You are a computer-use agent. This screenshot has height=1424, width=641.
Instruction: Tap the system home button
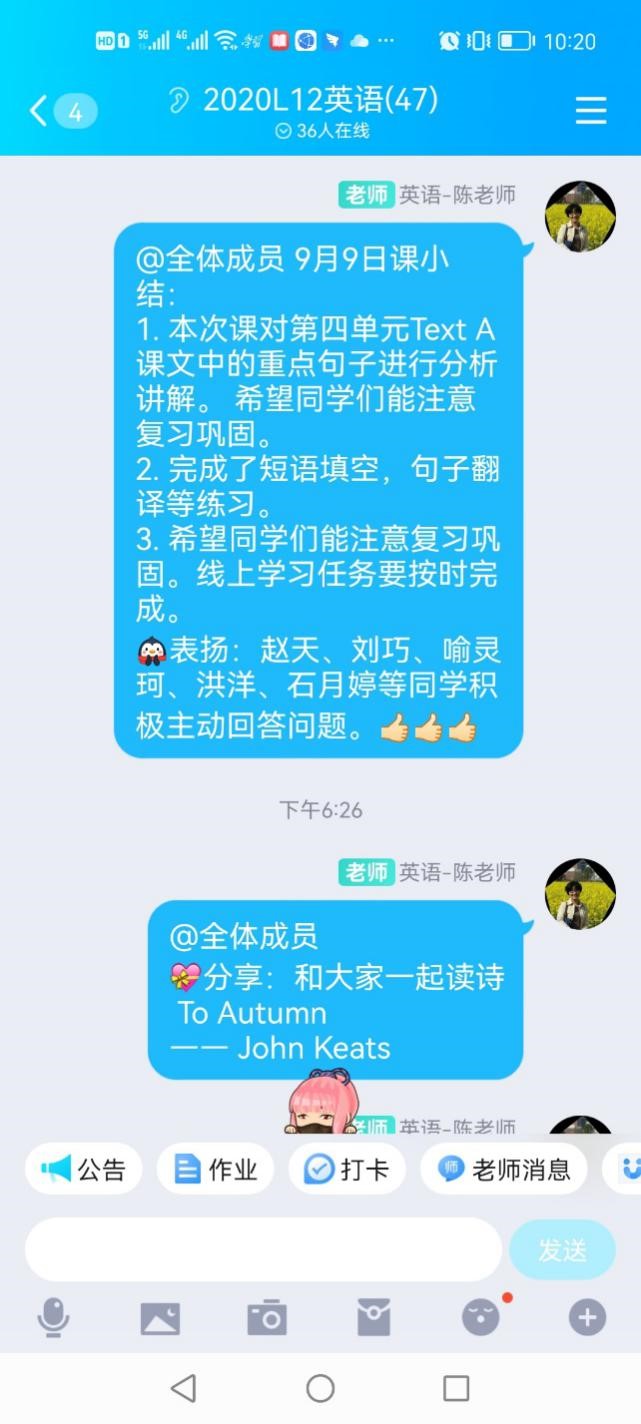(x=320, y=1388)
